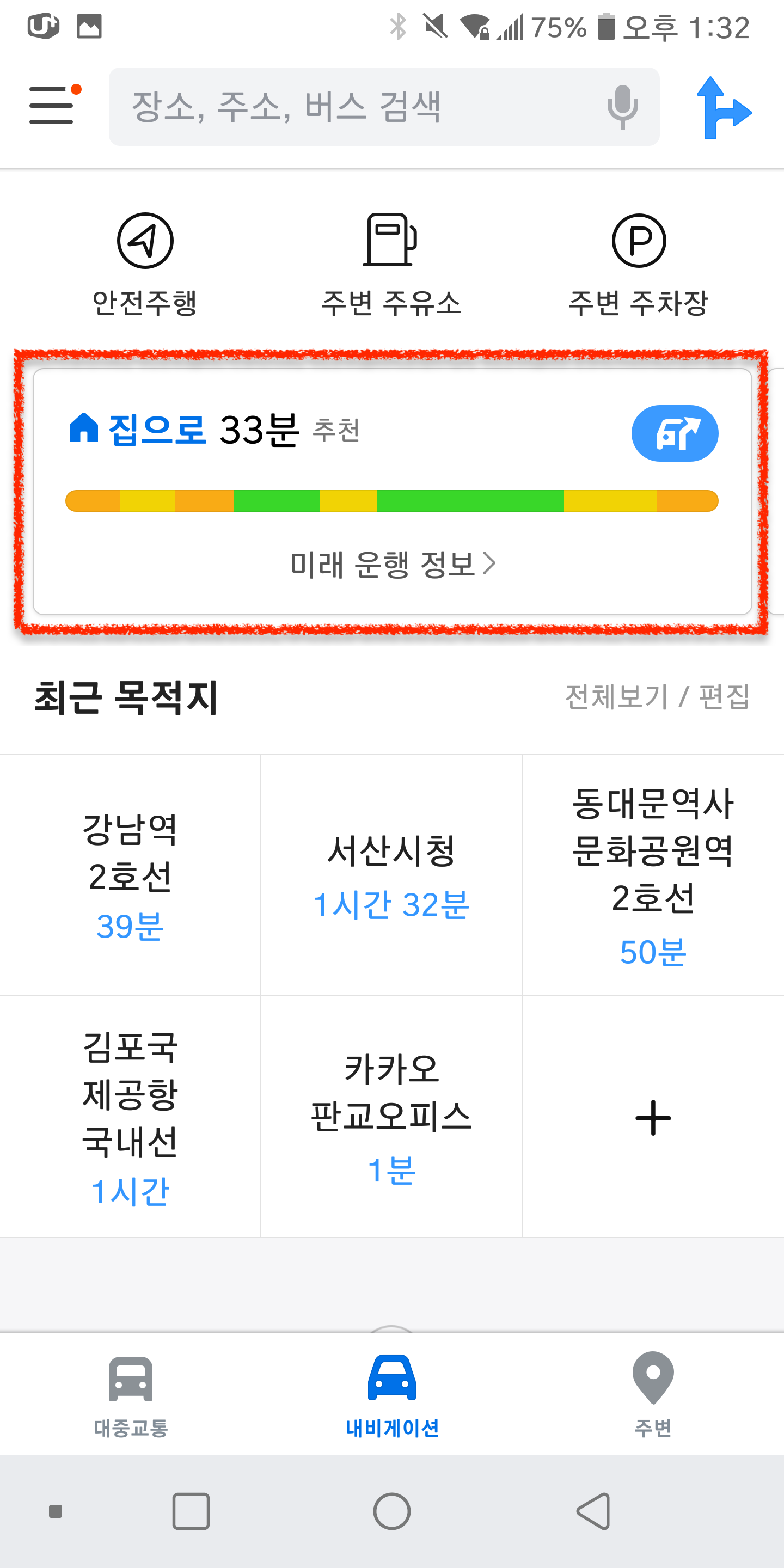The width and height of the screenshot is (784, 1568).
Task: Open 전체보기 / 편집 for recent destinations
Action: coord(657,696)
